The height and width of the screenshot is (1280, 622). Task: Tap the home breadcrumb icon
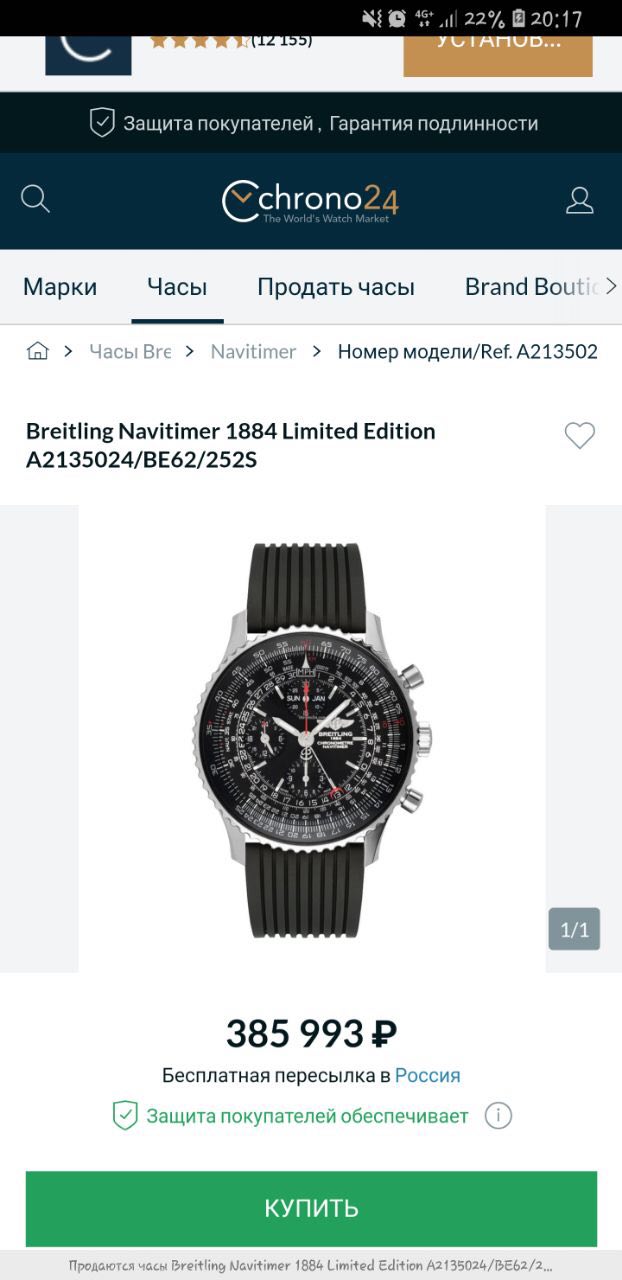coord(38,351)
